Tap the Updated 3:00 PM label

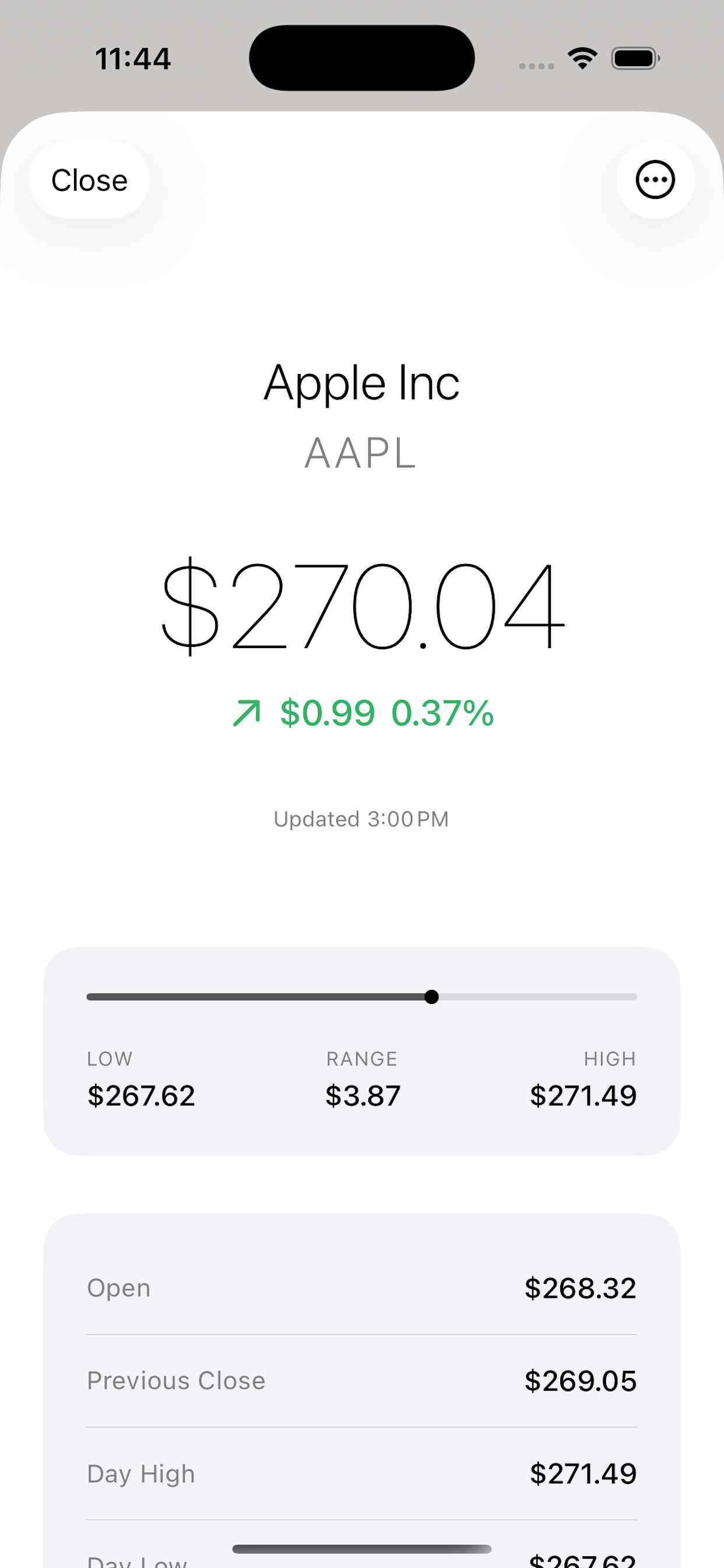(361, 818)
